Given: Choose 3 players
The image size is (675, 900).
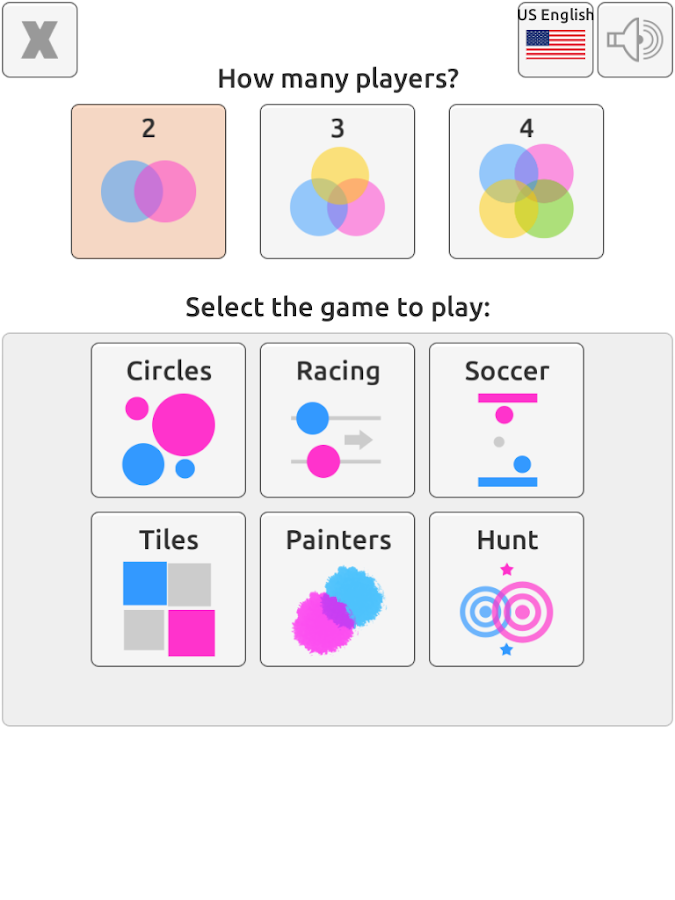Looking at the screenshot, I should pos(338,181).
